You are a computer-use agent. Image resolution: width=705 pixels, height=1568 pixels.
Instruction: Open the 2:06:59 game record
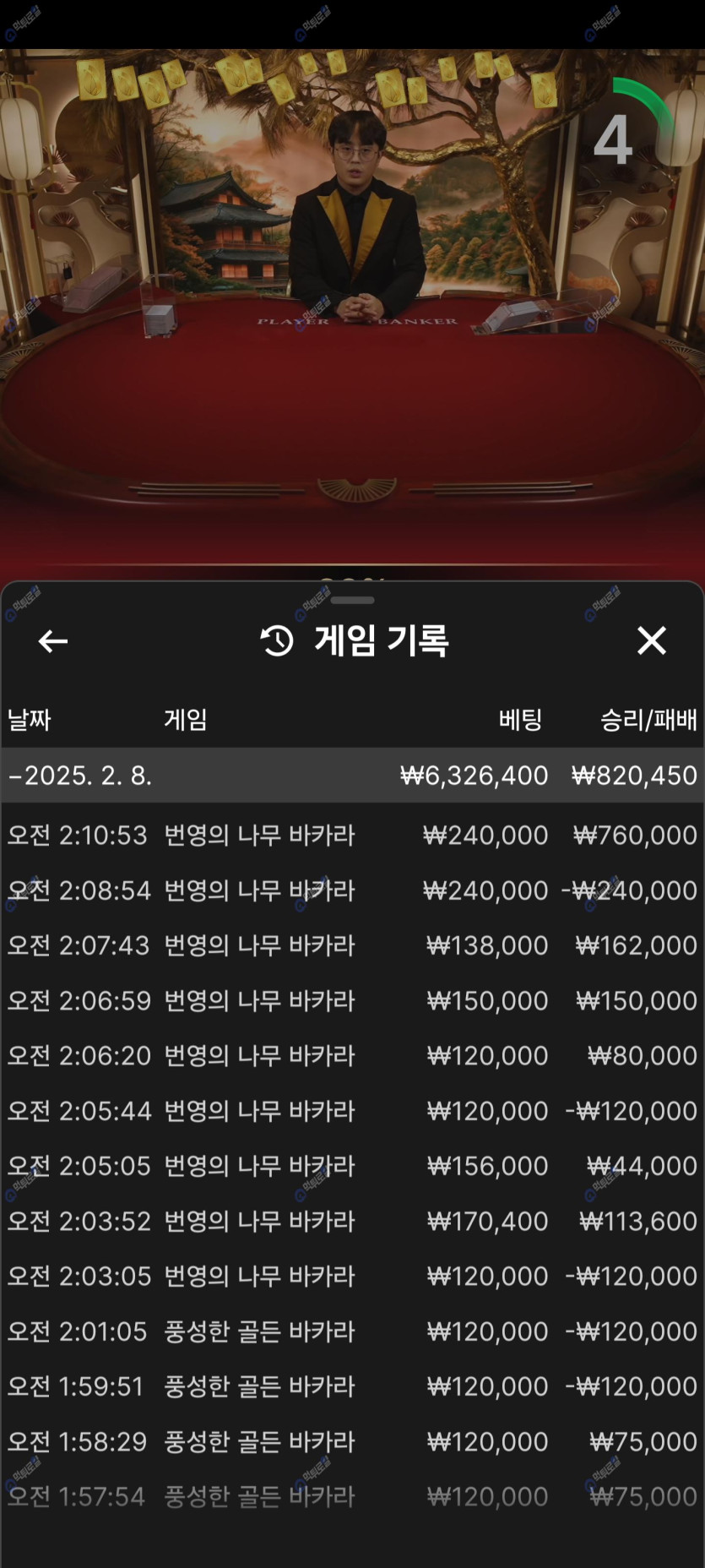click(x=352, y=1001)
